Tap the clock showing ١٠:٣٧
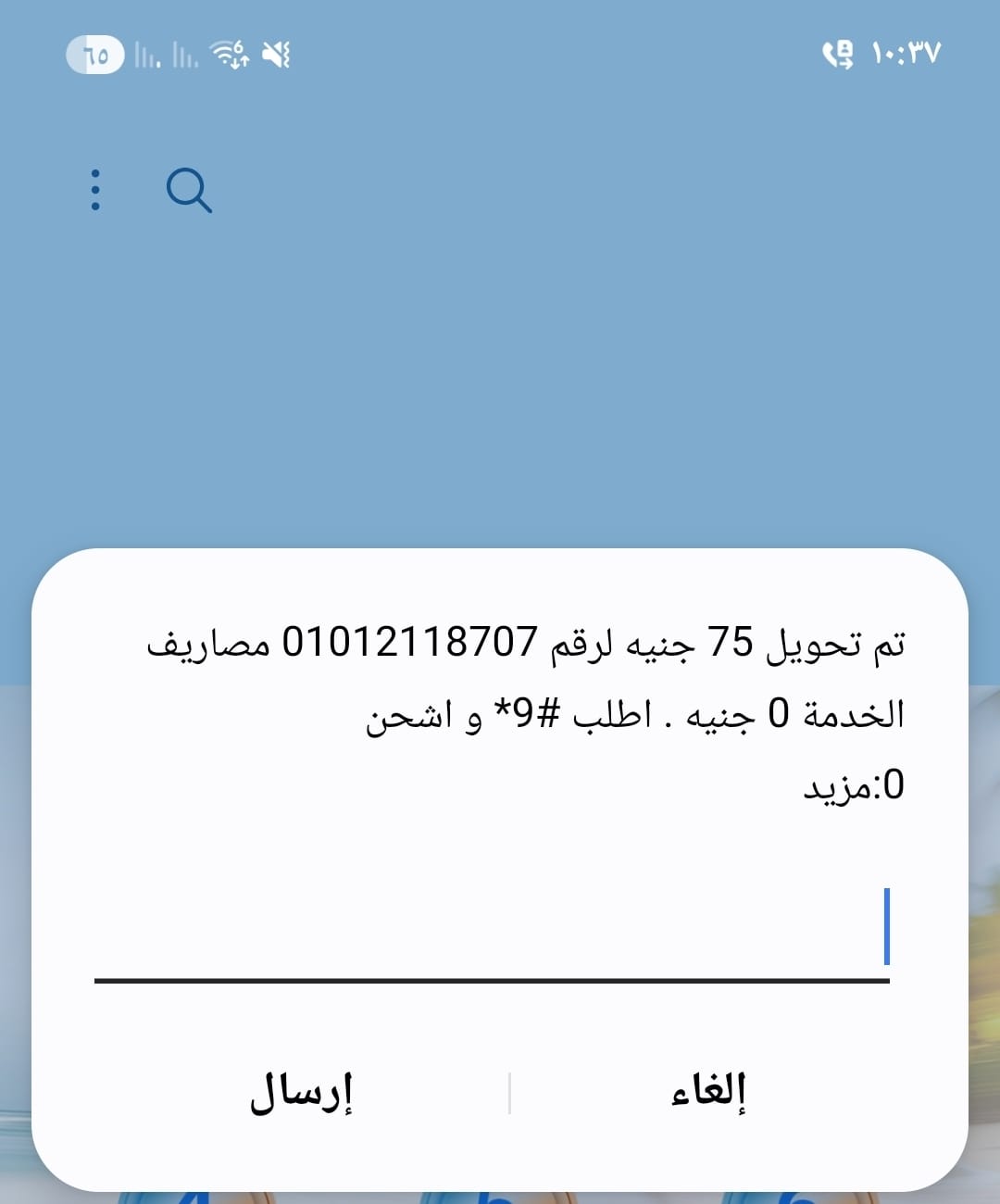This screenshot has height=1204, width=1000. coord(903,54)
